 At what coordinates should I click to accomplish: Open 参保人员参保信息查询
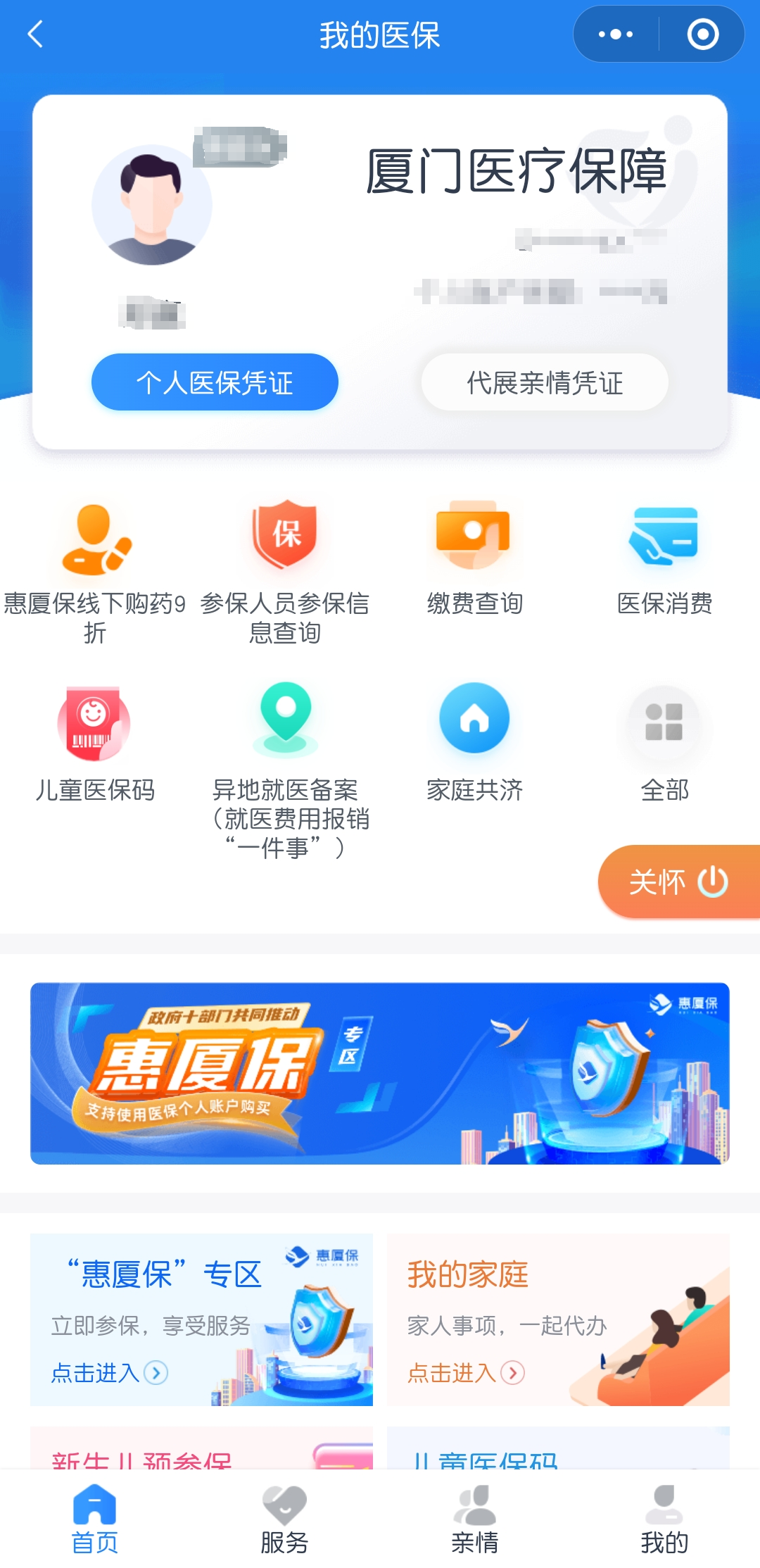click(285, 572)
